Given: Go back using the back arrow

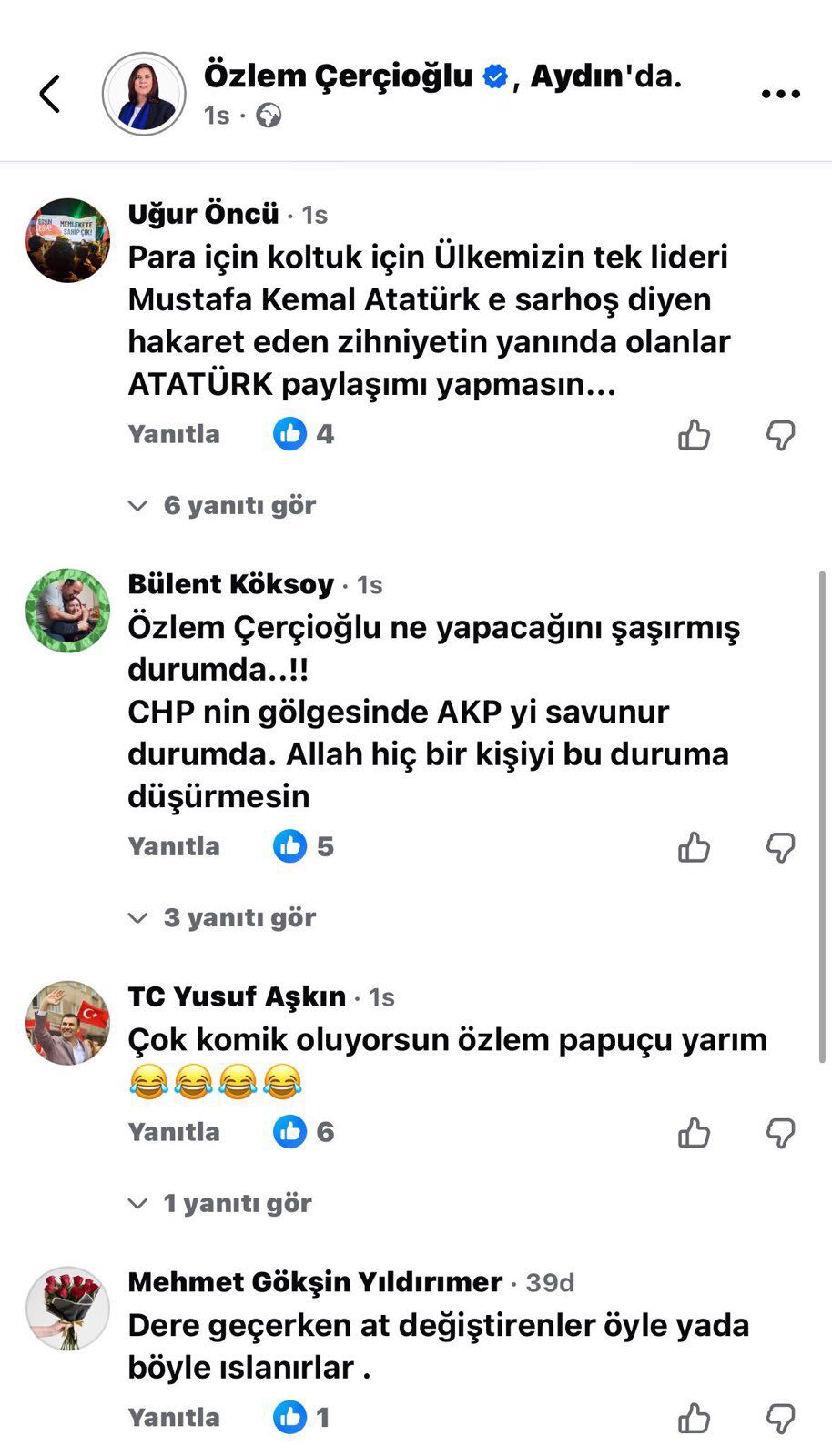Looking at the screenshot, I should click(50, 94).
